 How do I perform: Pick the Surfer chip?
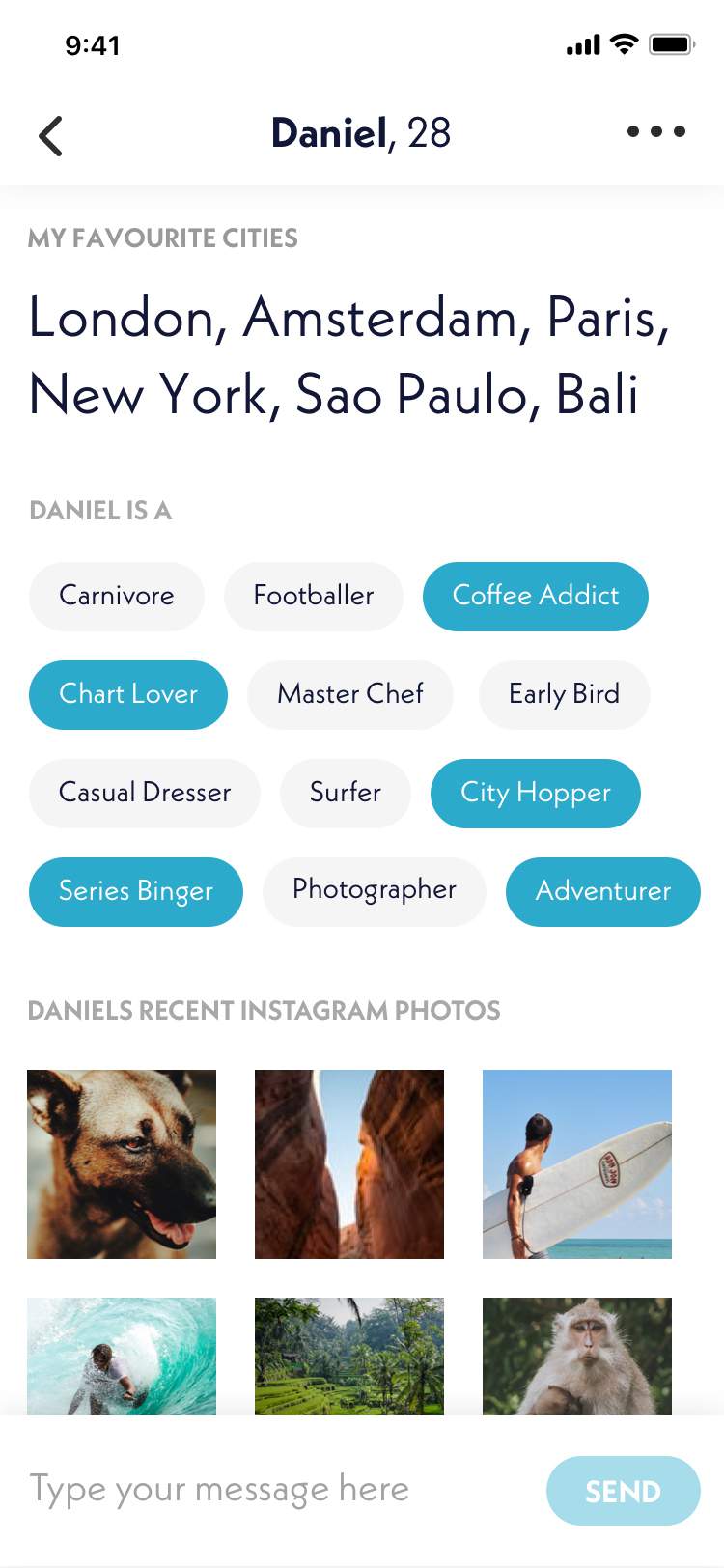346,793
